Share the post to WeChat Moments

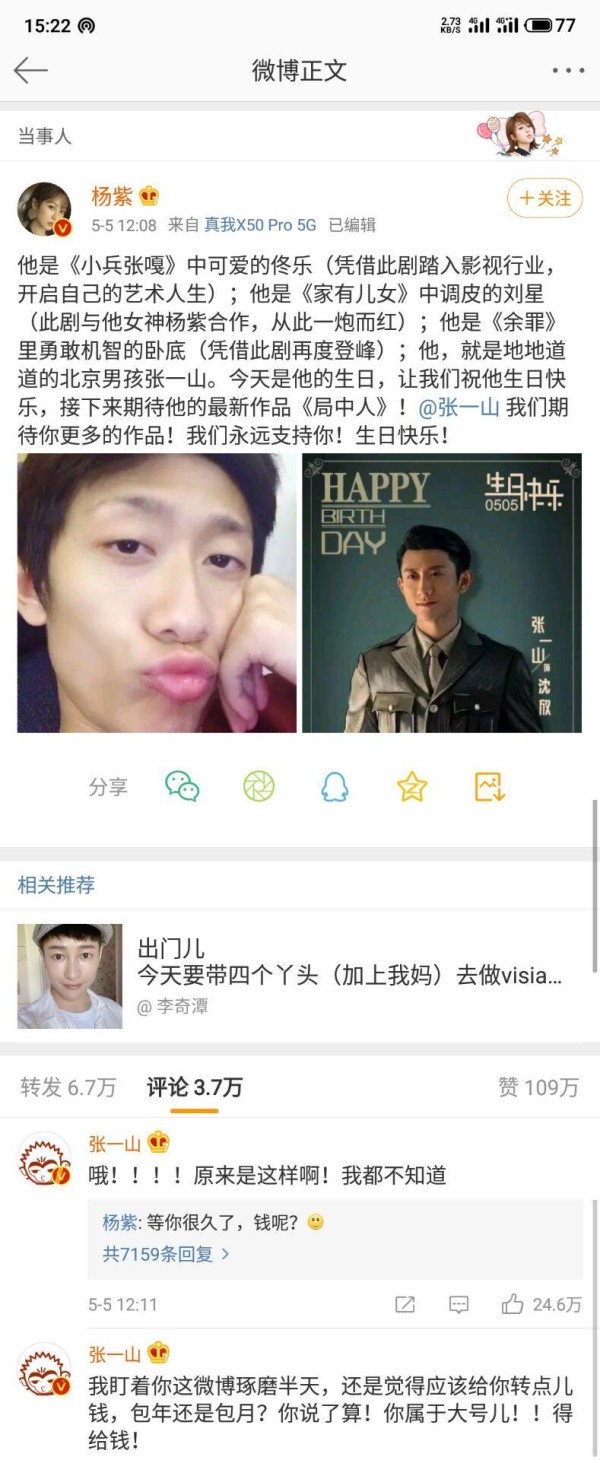(x=259, y=787)
